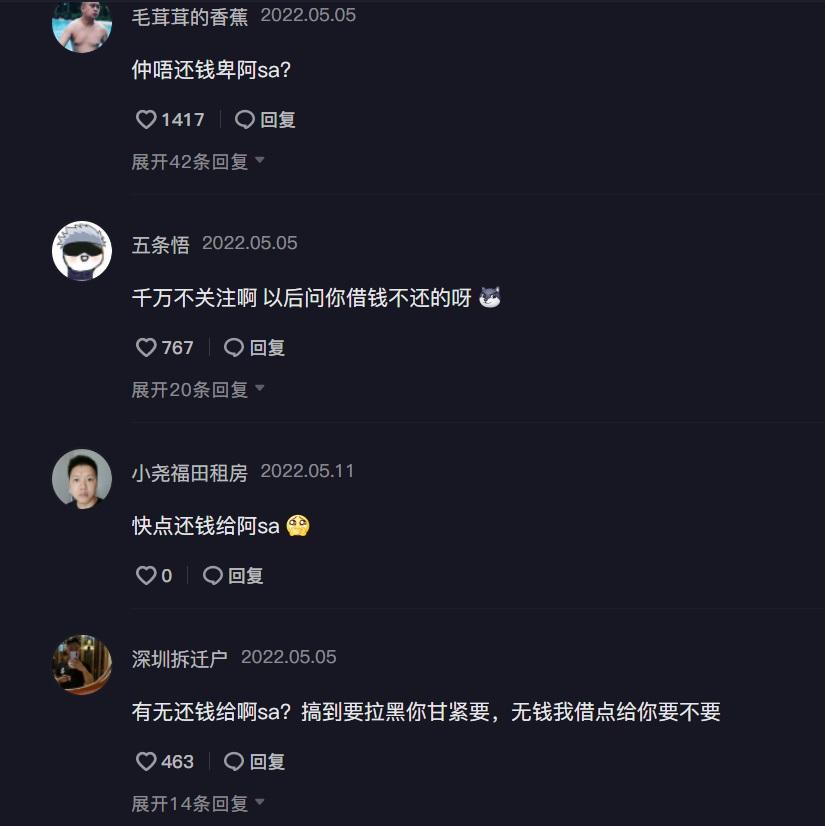
Task: Reply to 小尧福田租房's comment
Action: point(234,576)
